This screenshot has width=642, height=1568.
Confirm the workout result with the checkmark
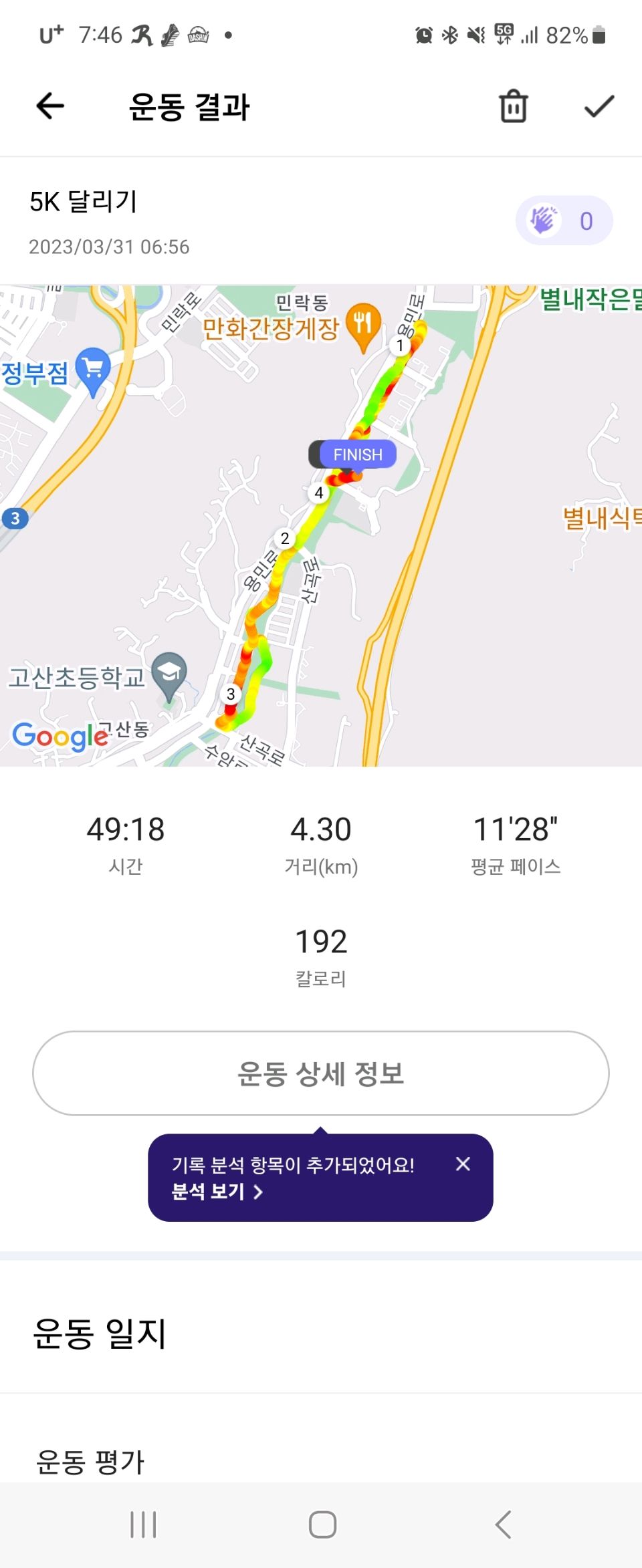point(599,106)
